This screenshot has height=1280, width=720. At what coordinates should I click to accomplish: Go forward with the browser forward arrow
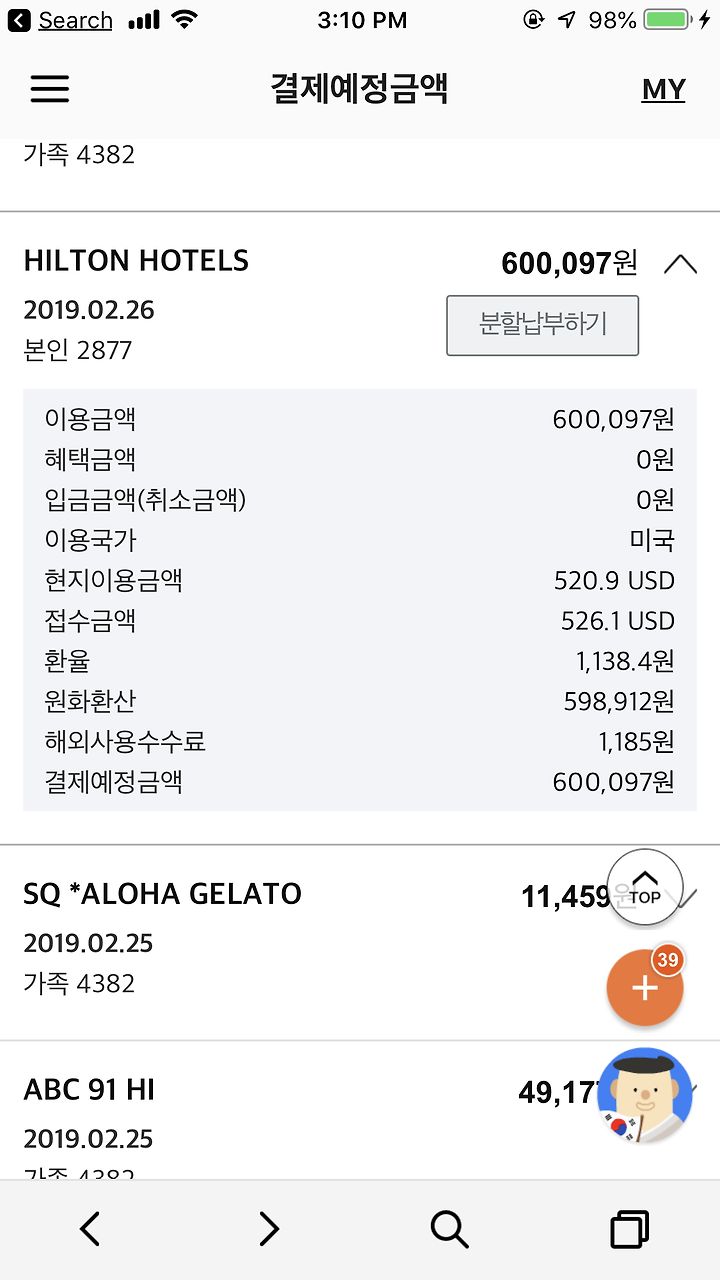(x=269, y=1229)
